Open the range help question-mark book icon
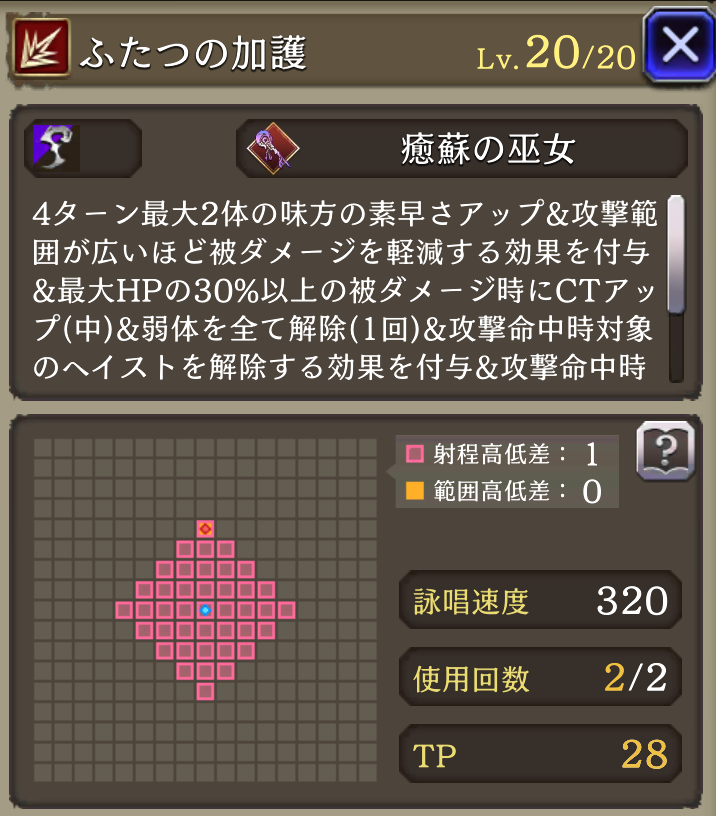Screen dimensions: 716x816 pyautogui.click(x=665, y=452)
